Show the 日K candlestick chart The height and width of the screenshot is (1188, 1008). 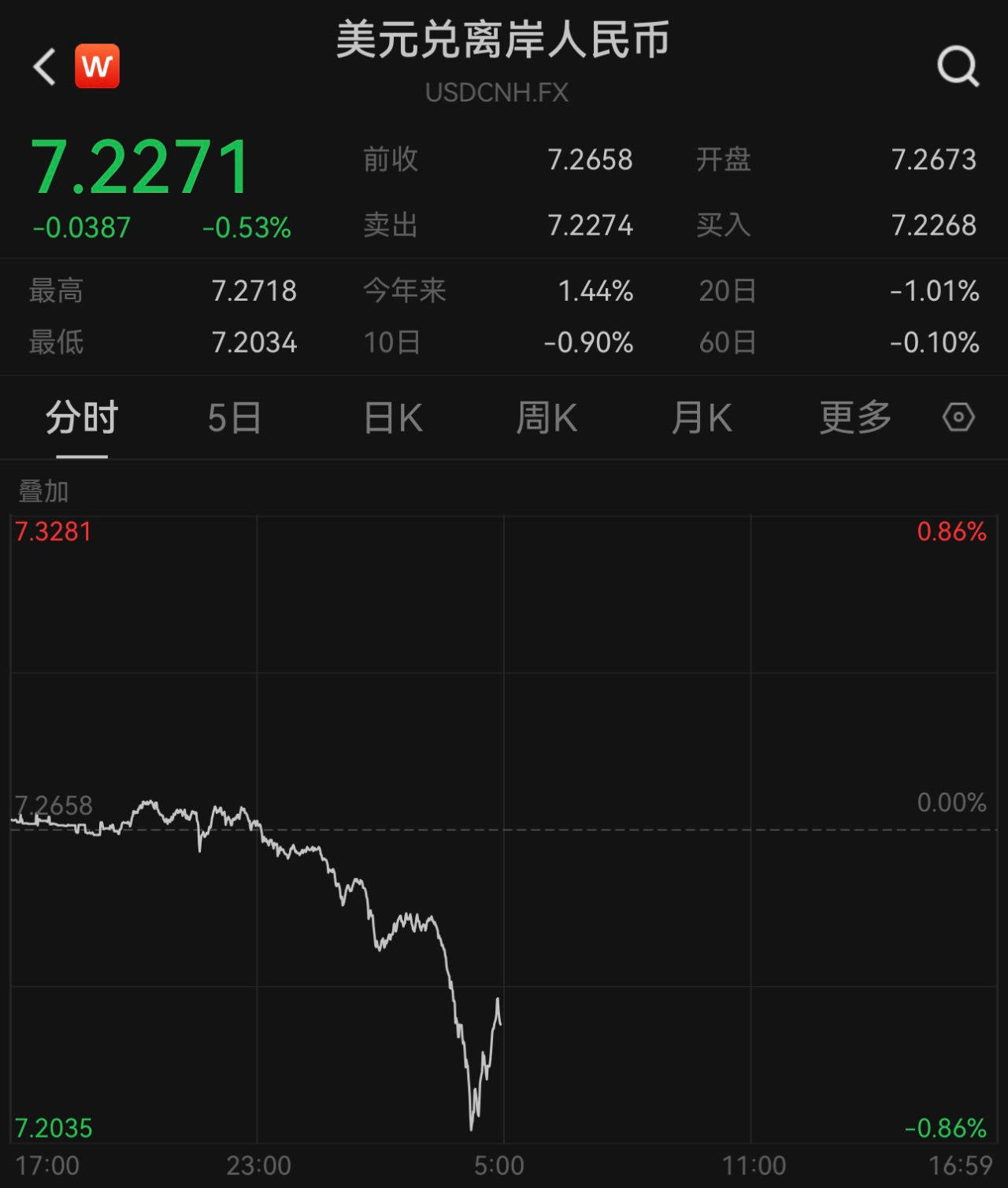tap(394, 417)
